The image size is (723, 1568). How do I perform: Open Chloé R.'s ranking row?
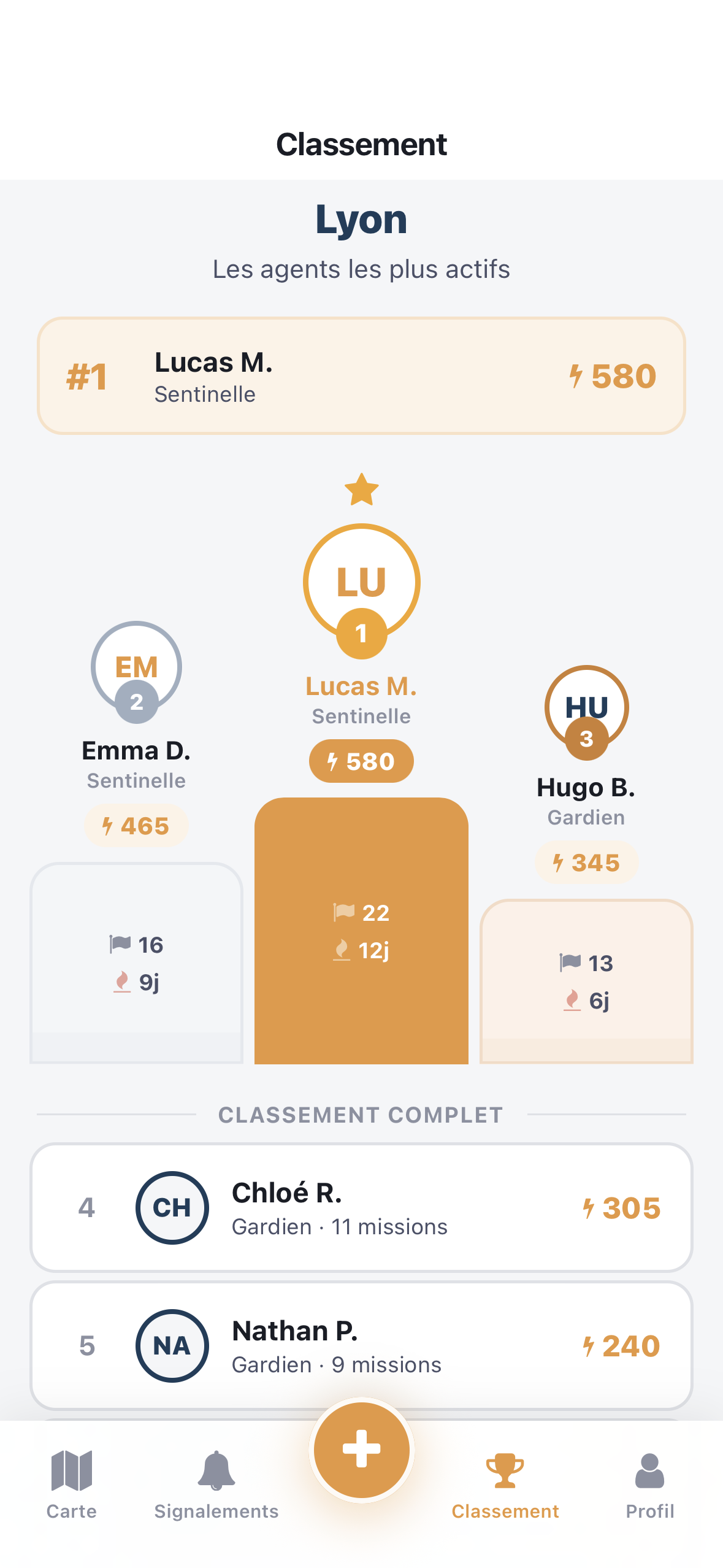click(x=361, y=1207)
